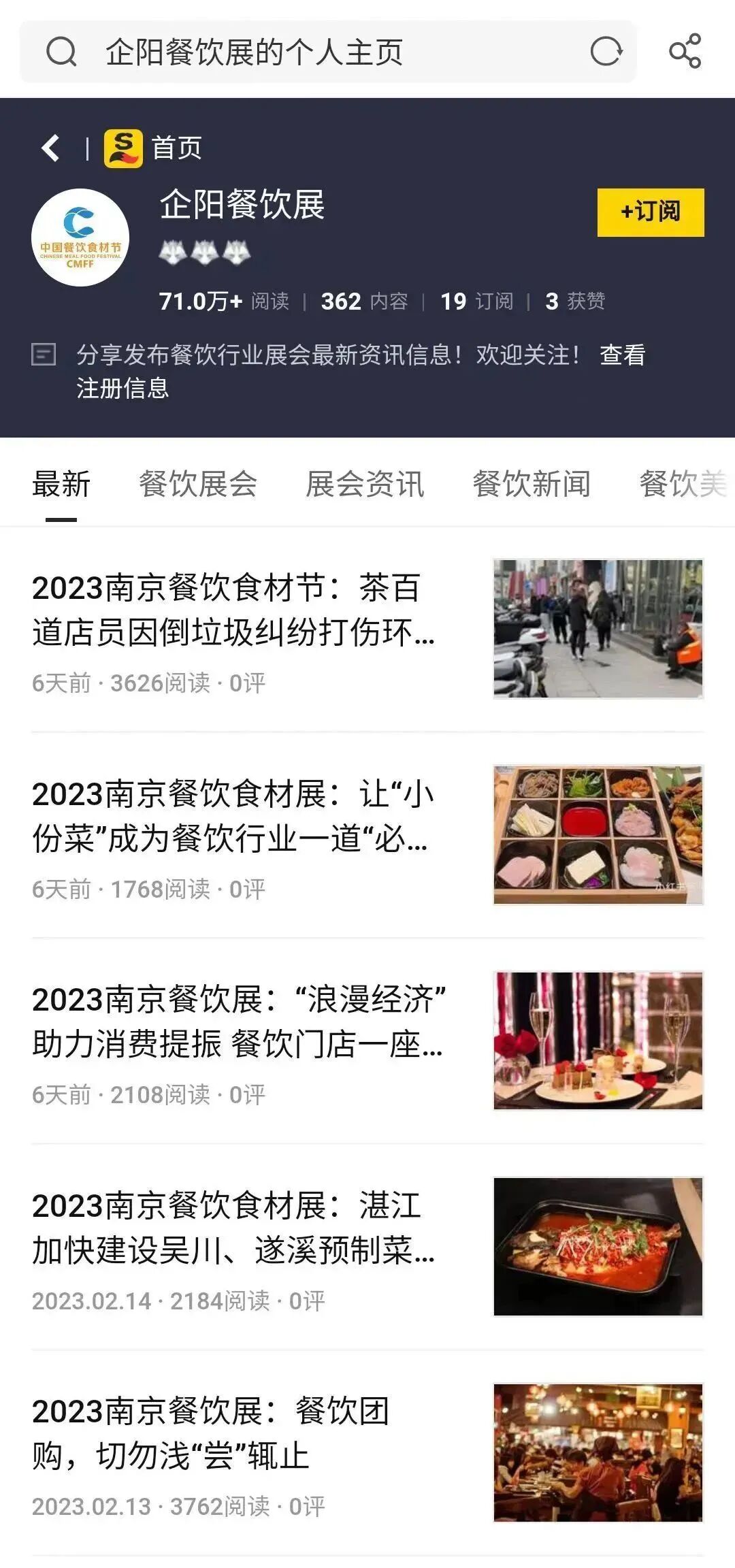The height and width of the screenshot is (1568, 735).
Task: Select the 展会资讯 tab
Action: click(x=365, y=485)
